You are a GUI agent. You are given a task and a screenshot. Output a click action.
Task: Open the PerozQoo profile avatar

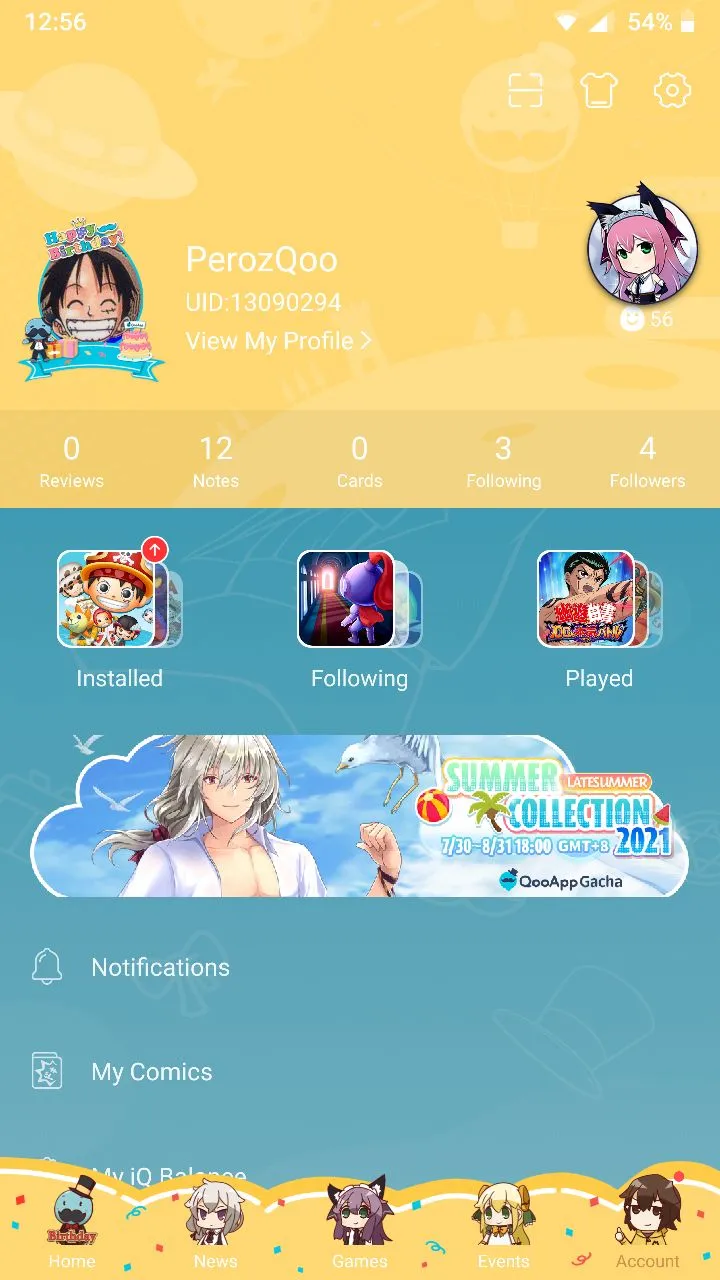(92, 300)
